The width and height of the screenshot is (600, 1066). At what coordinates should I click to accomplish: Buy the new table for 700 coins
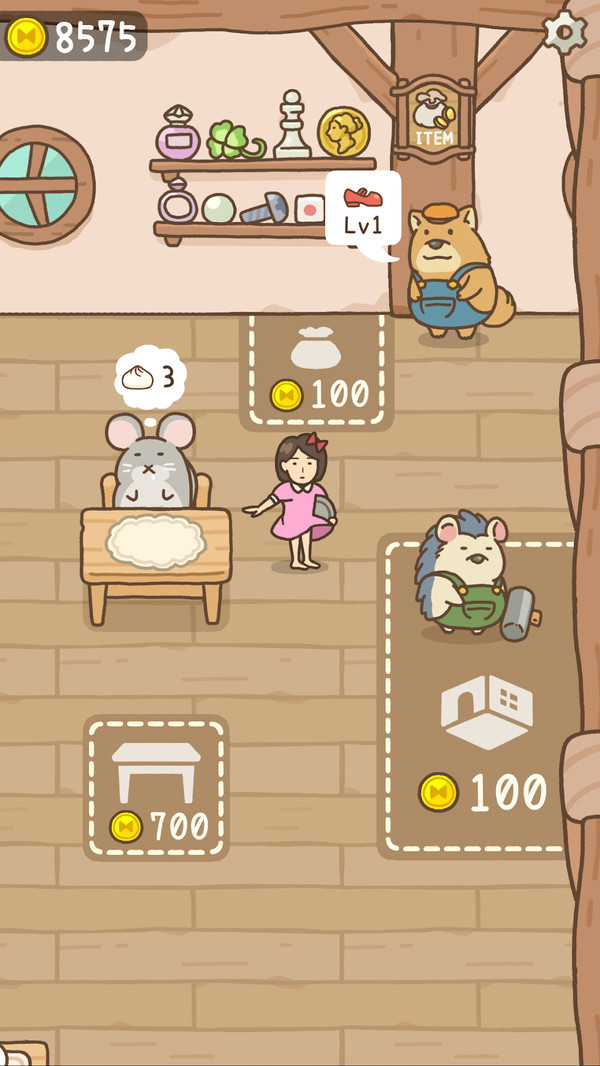tap(157, 788)
